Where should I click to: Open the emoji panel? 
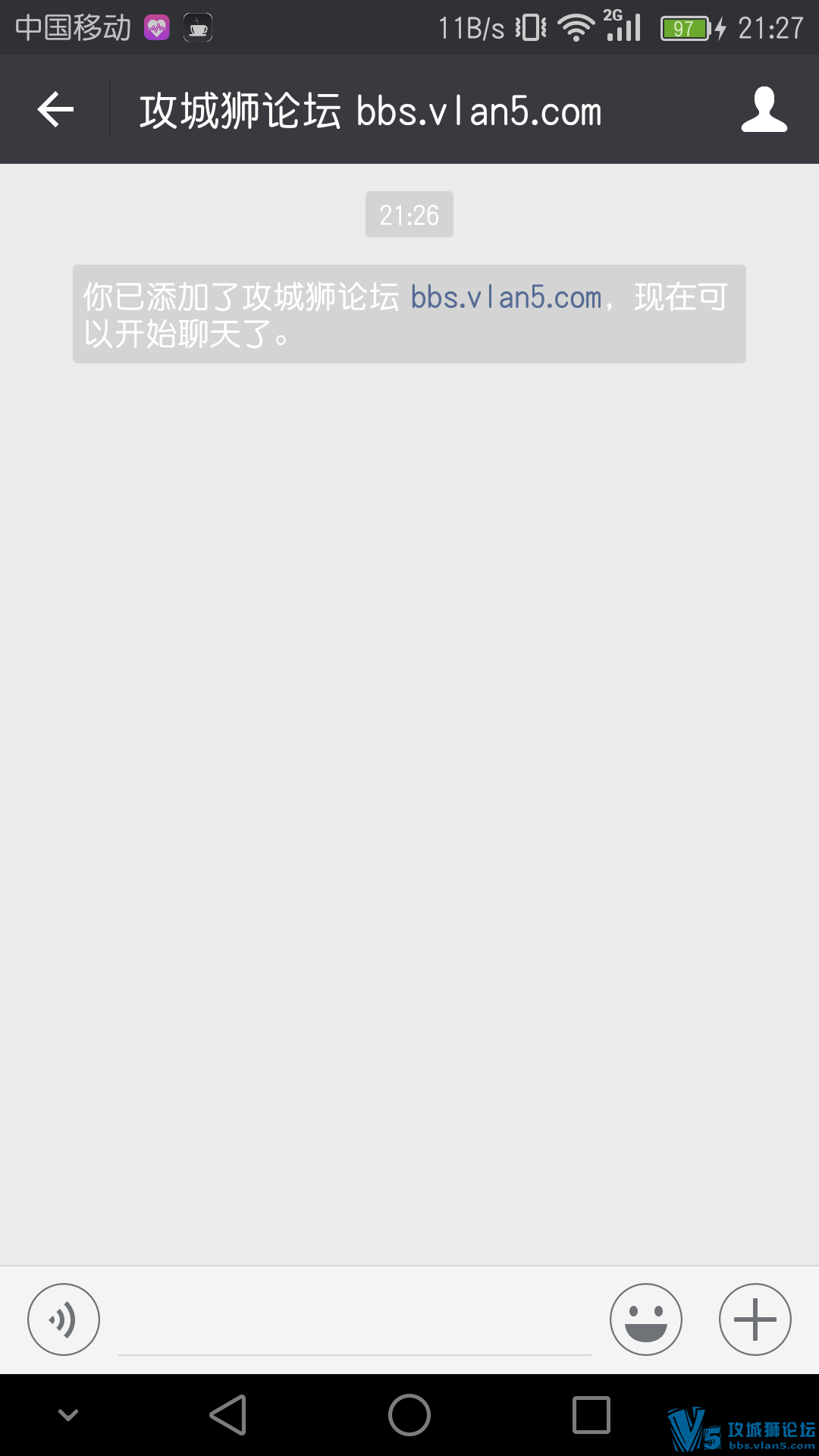click(x=645, y=1319)
